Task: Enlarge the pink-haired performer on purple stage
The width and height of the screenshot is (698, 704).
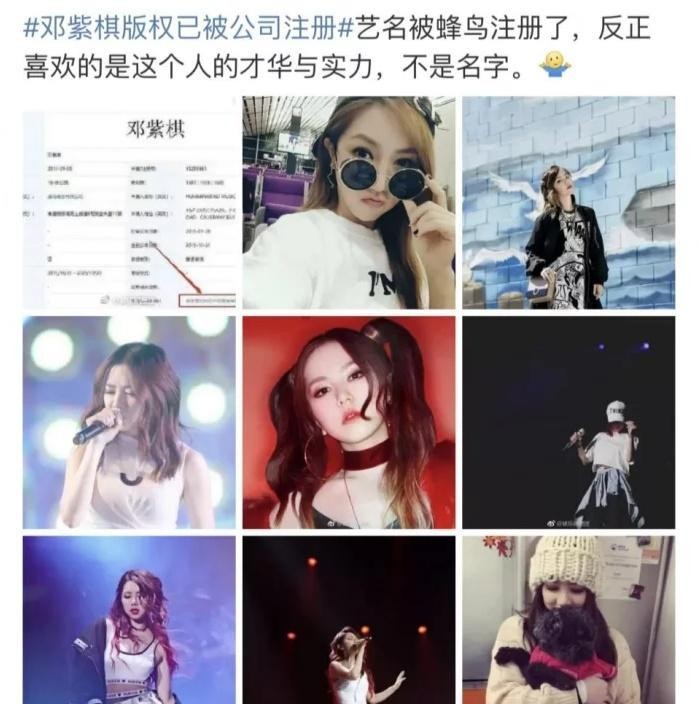Action: tap(130, 620)
